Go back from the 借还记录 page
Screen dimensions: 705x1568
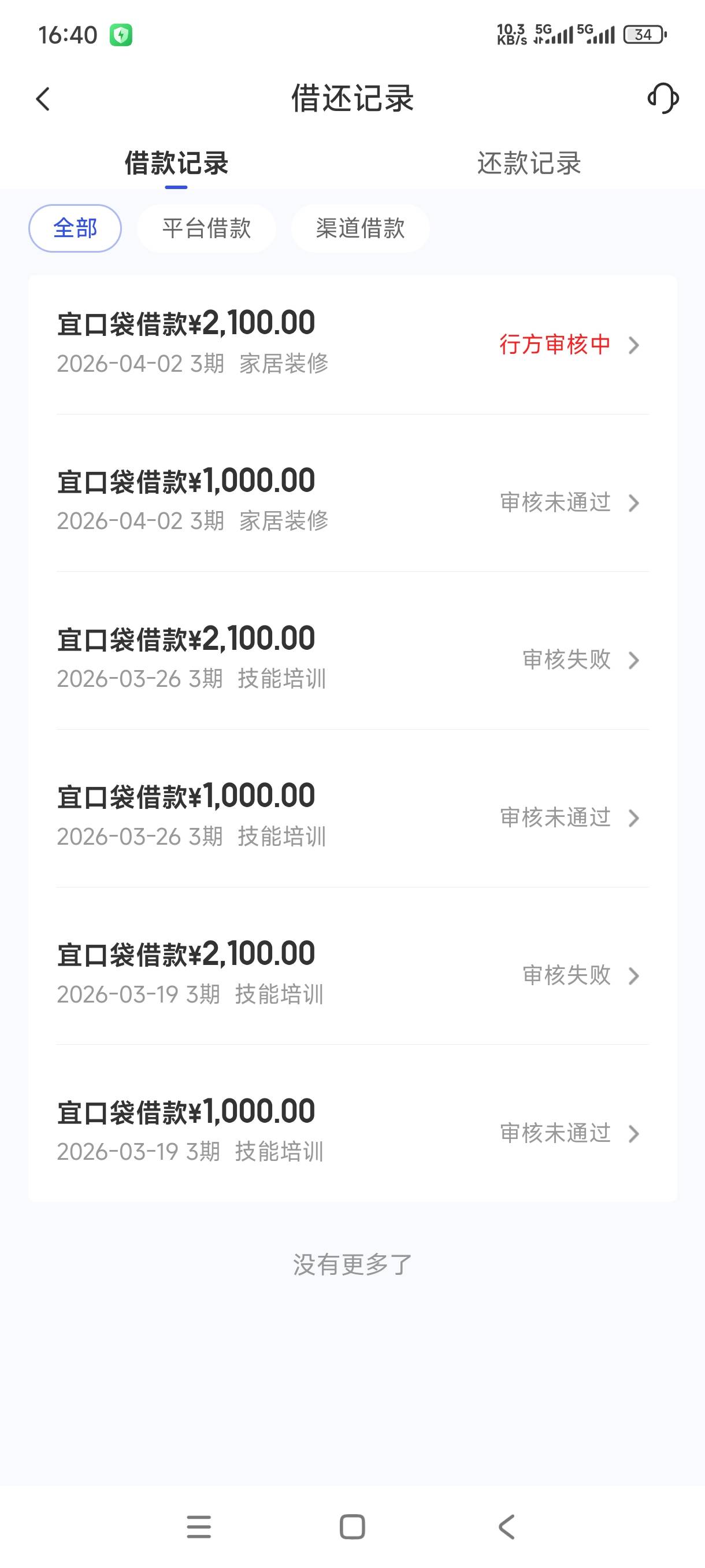[x=43, y=99]
